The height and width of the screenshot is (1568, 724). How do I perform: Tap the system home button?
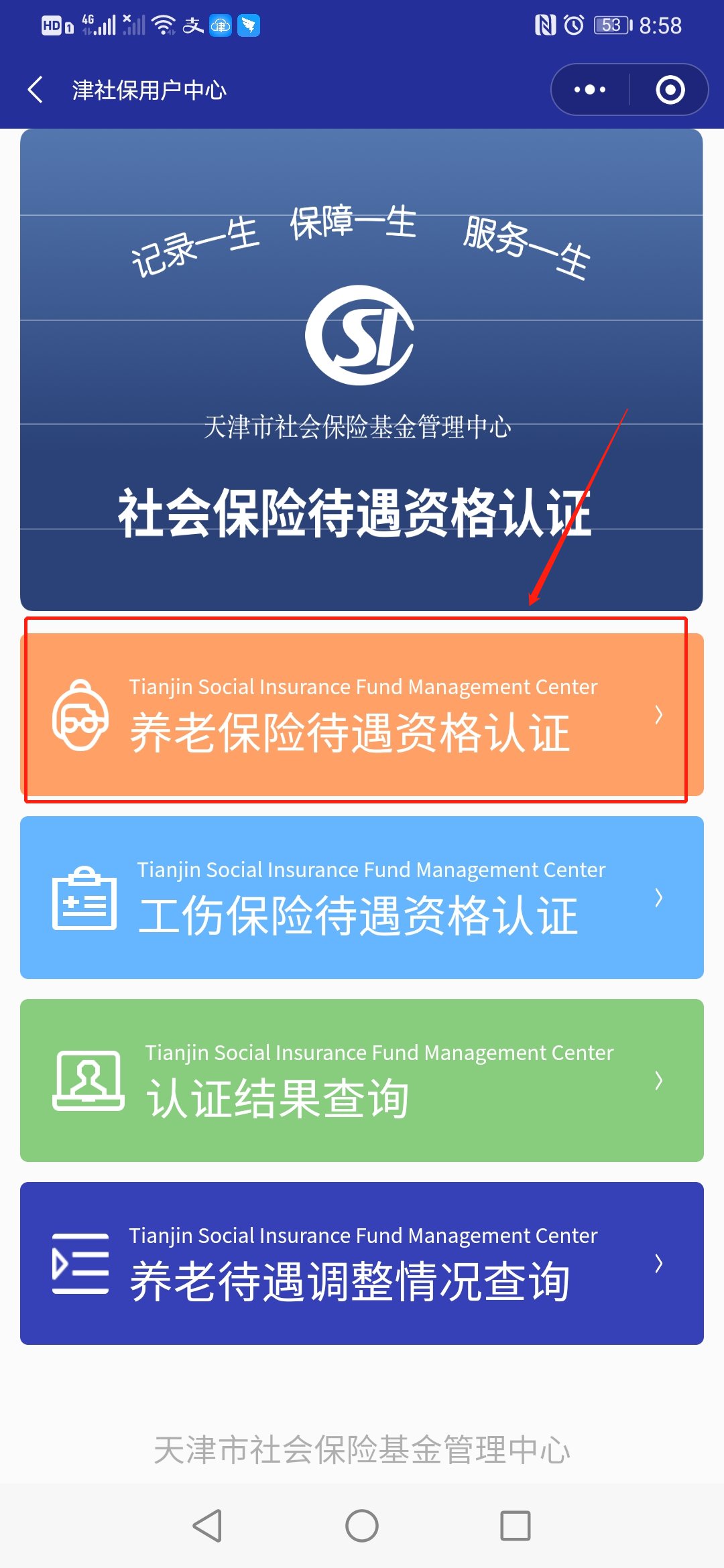pyautogui.click(x=362, y=1526)
